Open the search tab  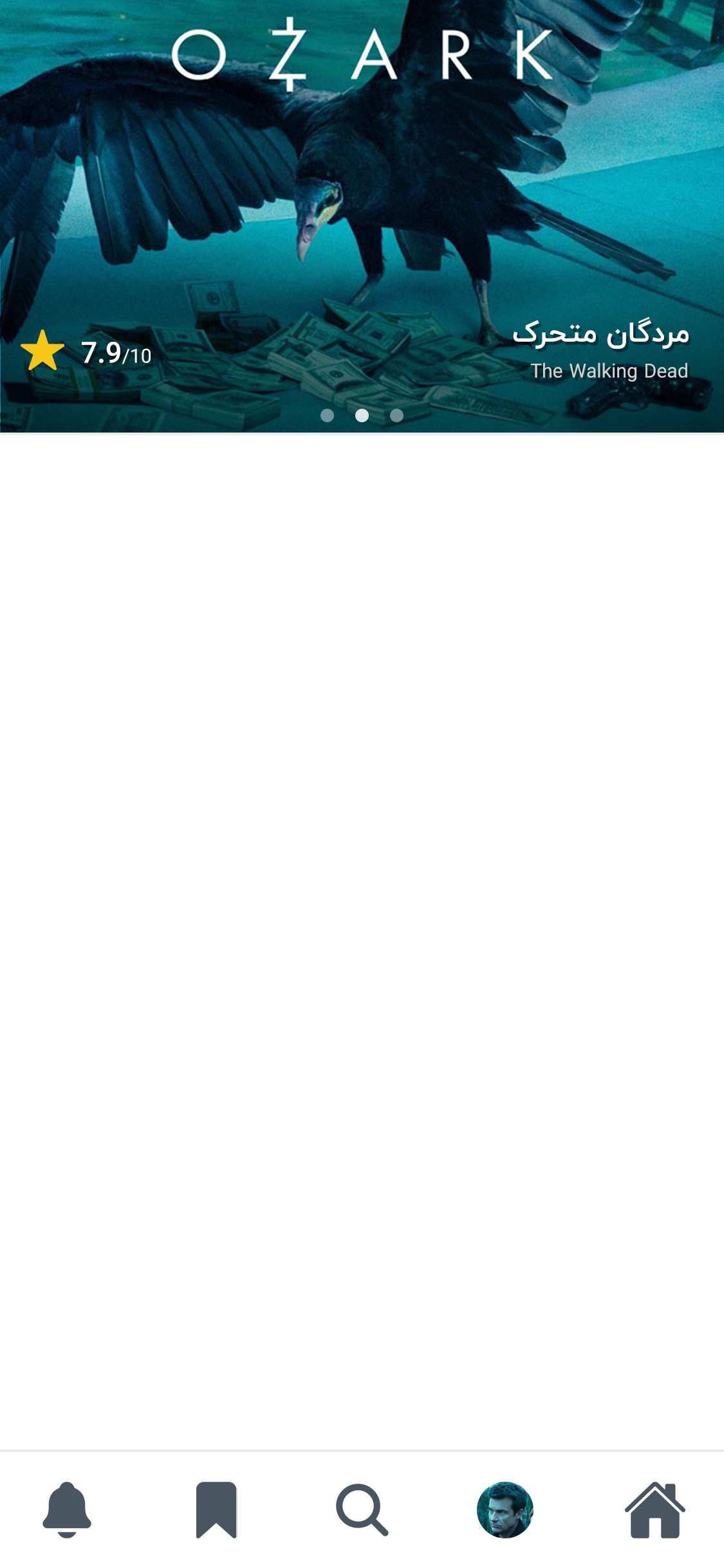(362, 1509)
